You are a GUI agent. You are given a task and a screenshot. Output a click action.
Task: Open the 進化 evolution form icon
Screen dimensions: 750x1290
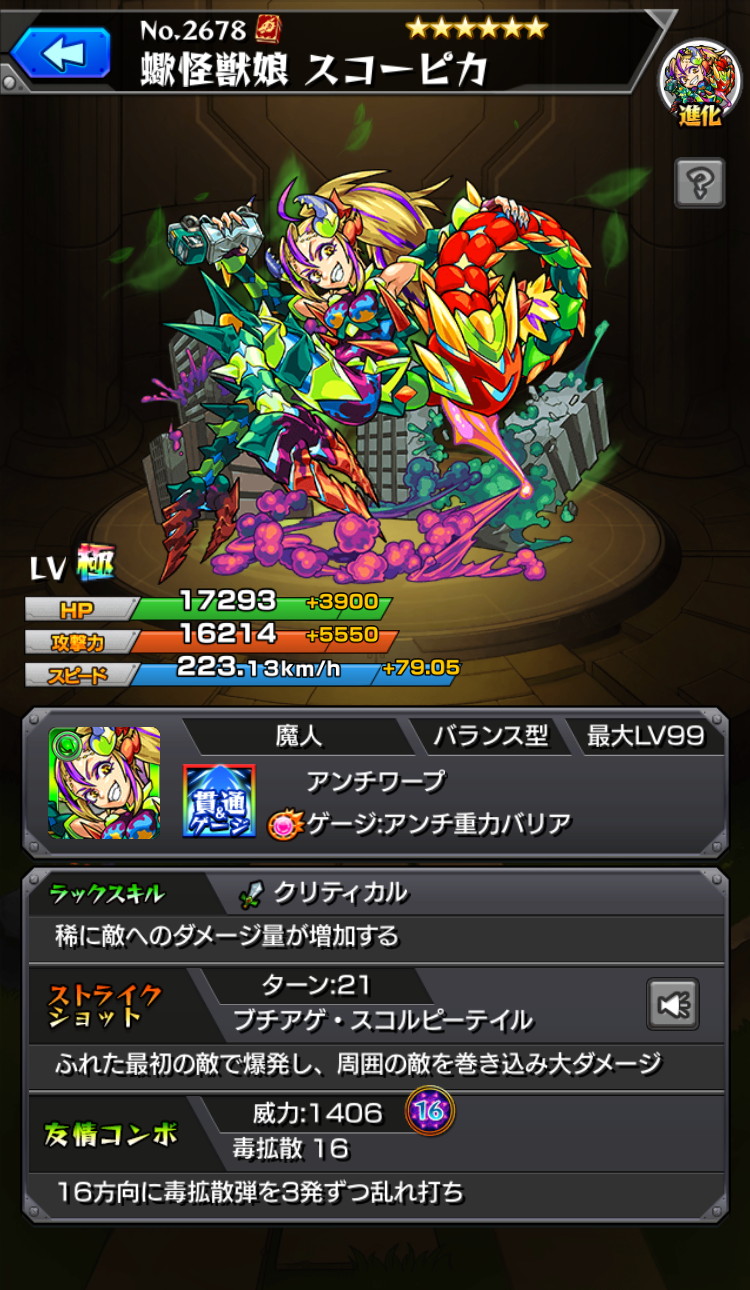click(x=700, y=82)
